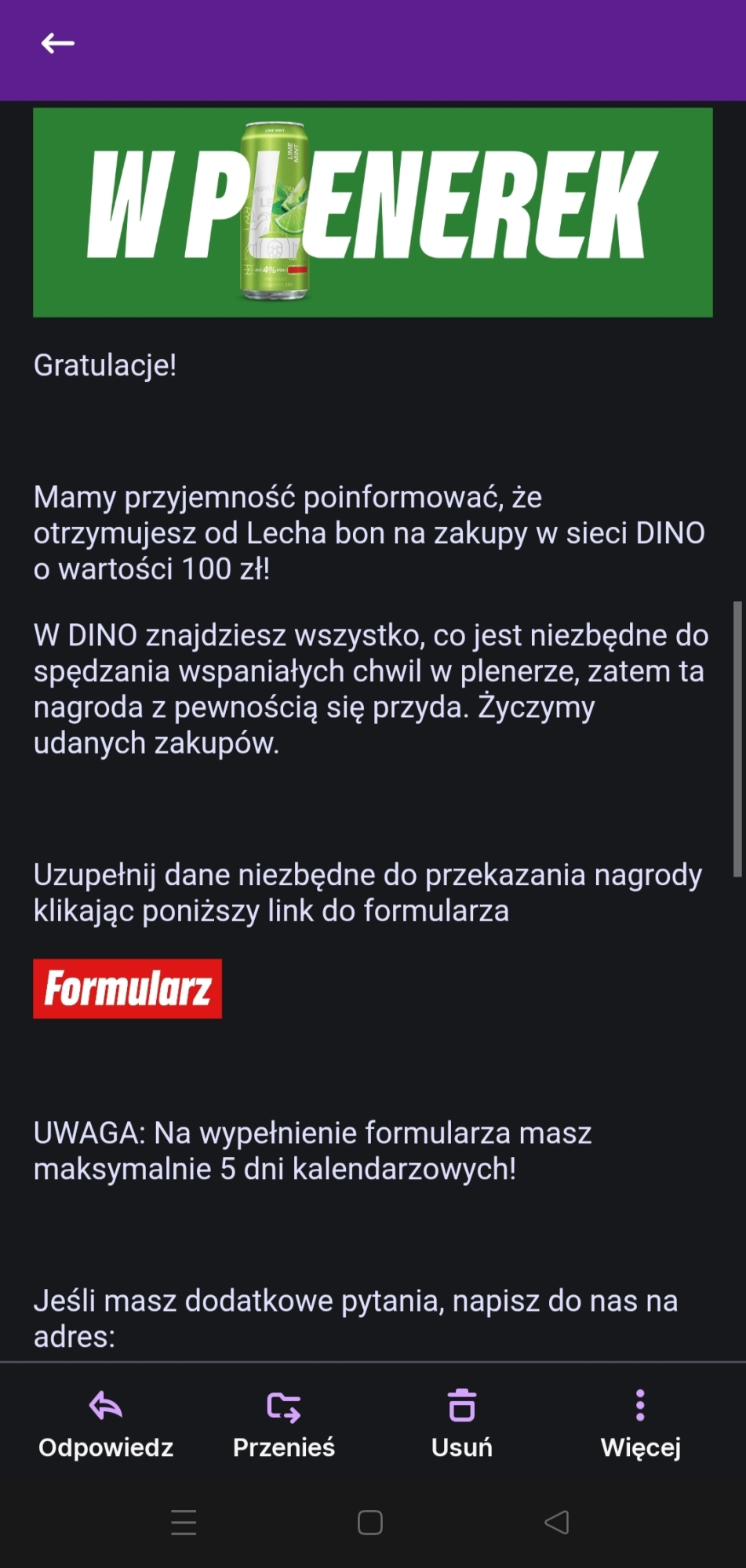Reply with the Odpowiedz button

click(x=106, y=1424)
